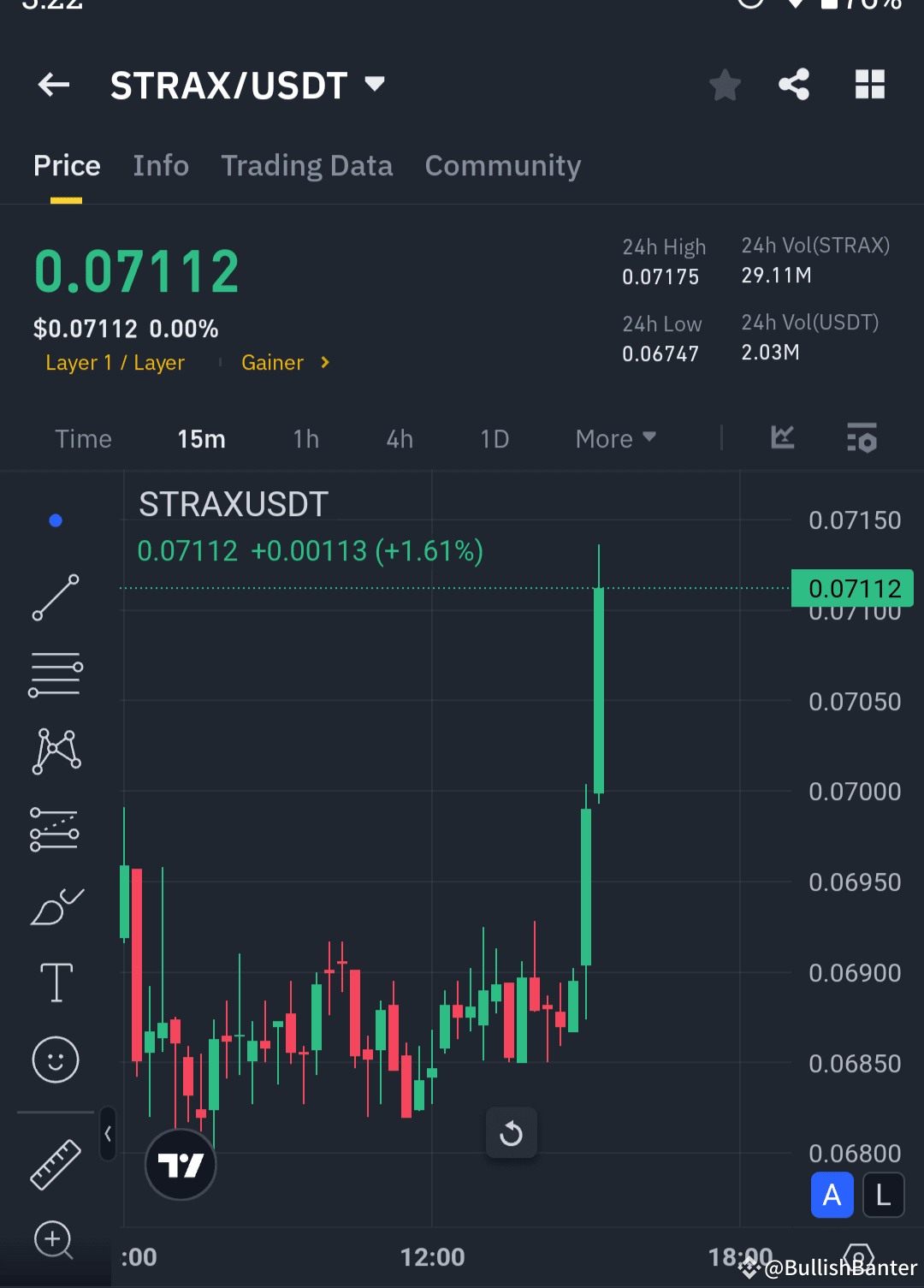Open the STRAX/USDT pair selector dropdown
924x1288 pixels.
(248, 85)
